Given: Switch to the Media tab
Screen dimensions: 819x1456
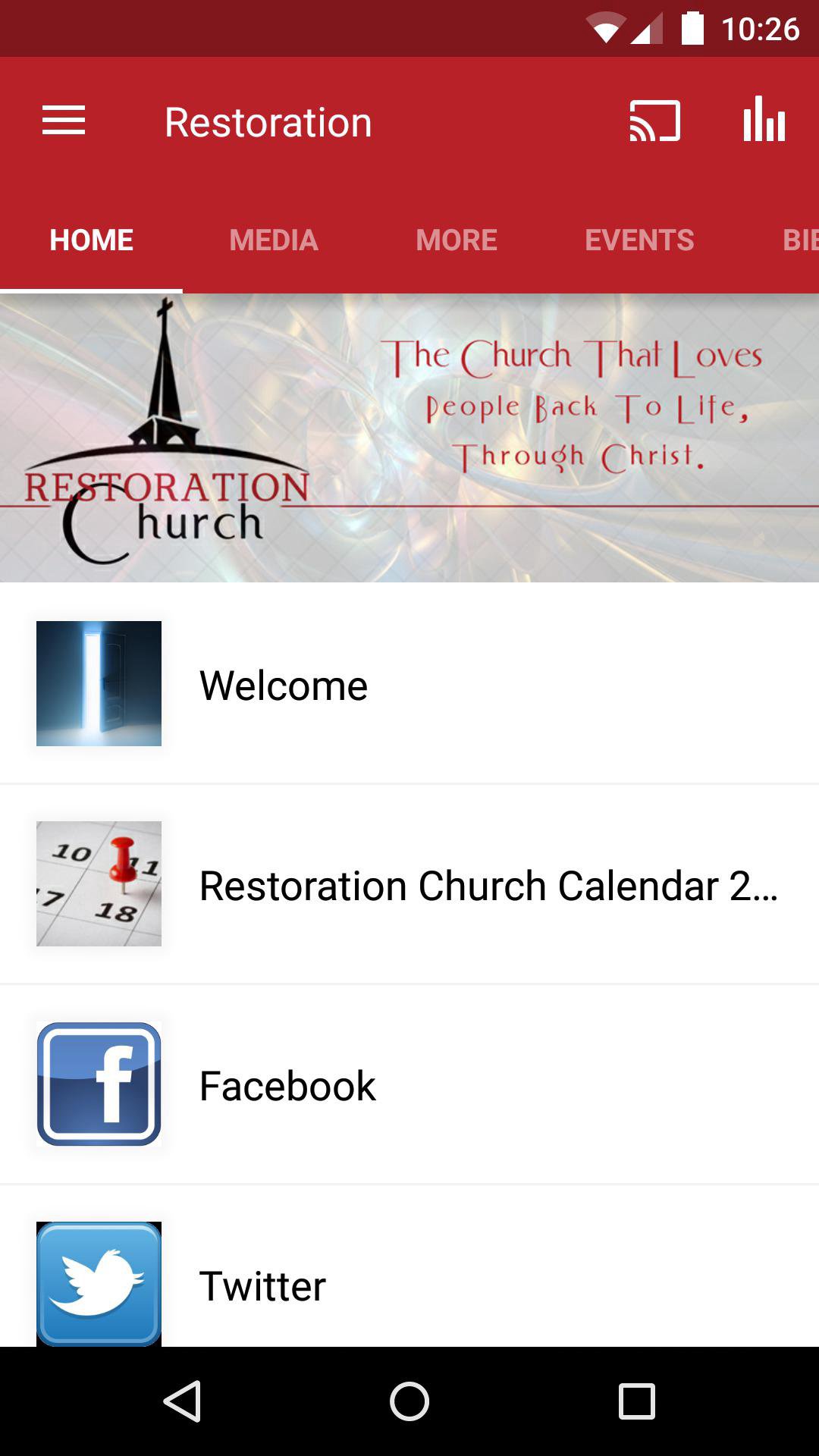Looking at the screenshot, I should tap(274, 240).
